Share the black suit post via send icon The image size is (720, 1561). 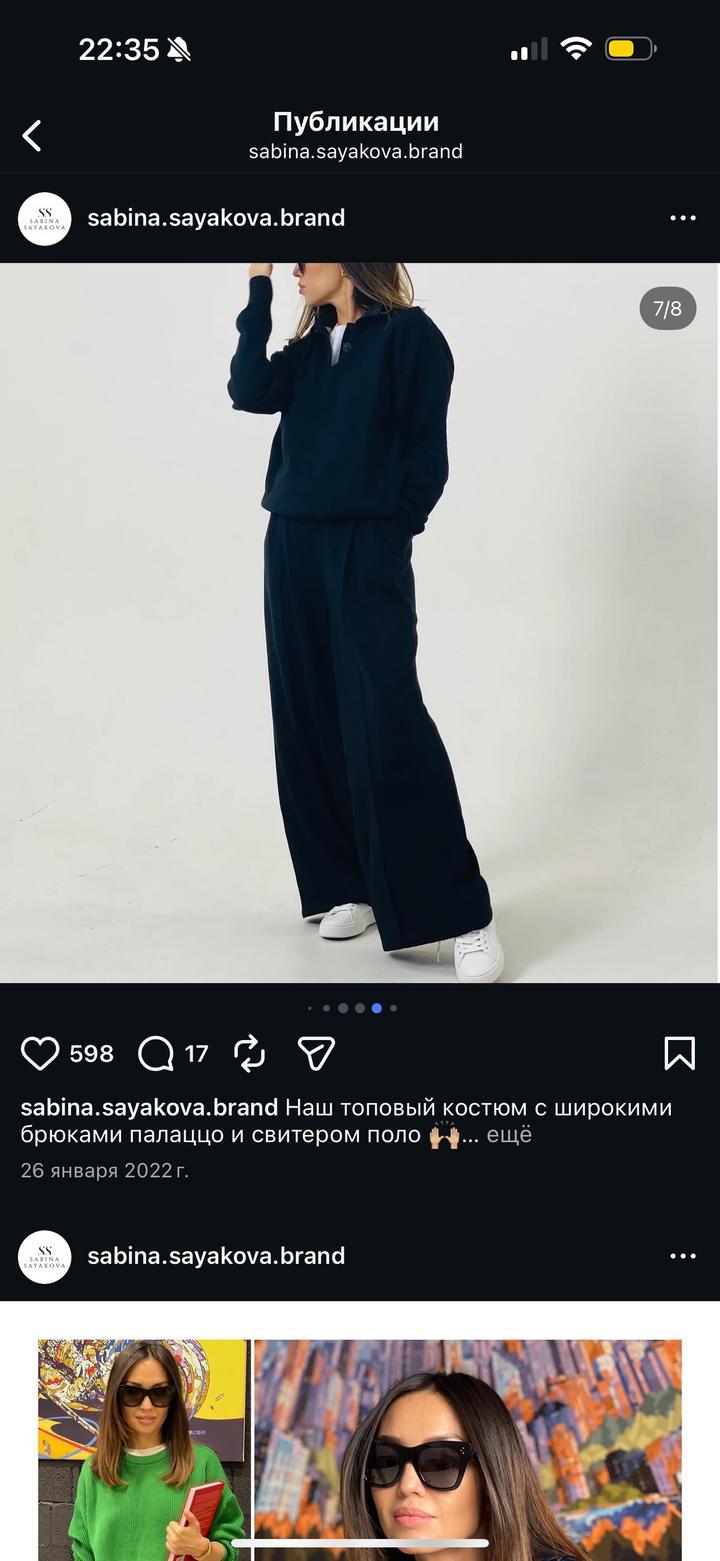tap(316, 1053)
